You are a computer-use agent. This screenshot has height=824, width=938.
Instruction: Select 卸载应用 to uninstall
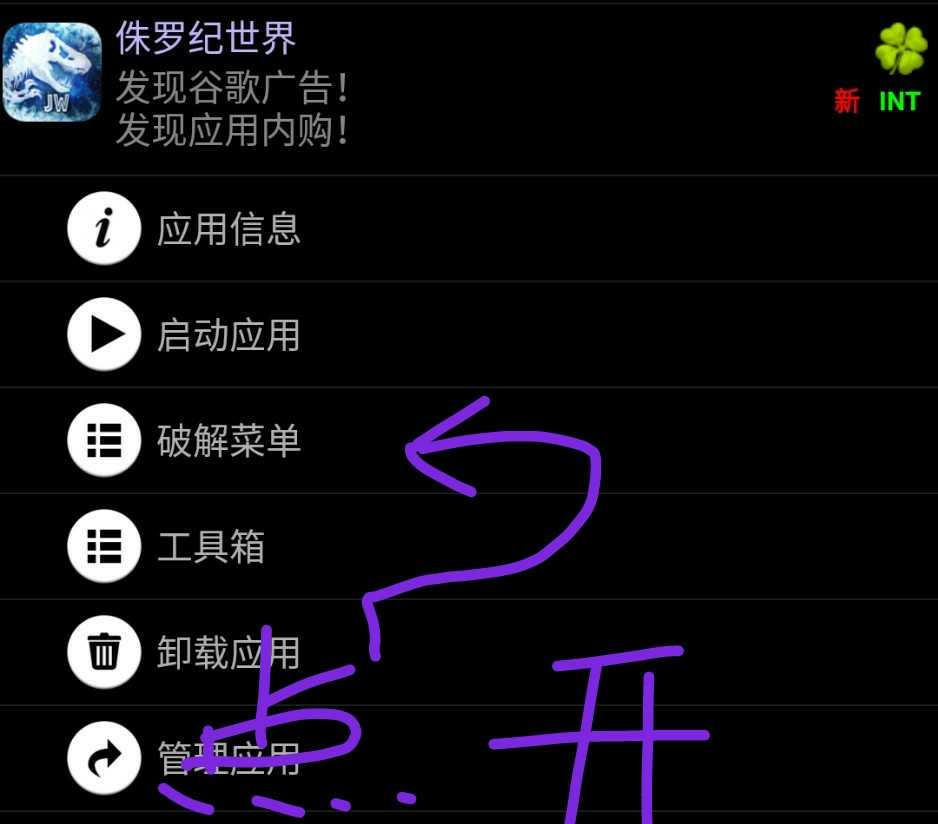pyautogui.click(x=228, y=653)
